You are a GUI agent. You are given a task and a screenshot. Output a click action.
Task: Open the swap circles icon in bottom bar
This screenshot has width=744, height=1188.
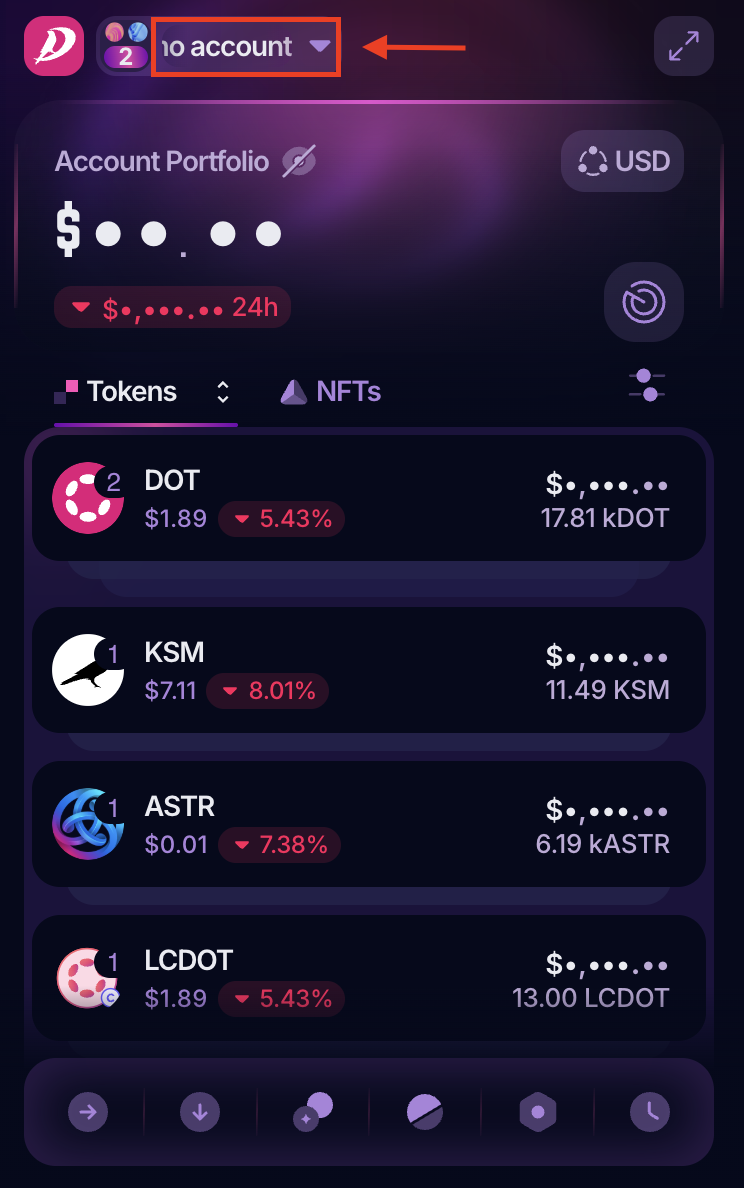312,1111
